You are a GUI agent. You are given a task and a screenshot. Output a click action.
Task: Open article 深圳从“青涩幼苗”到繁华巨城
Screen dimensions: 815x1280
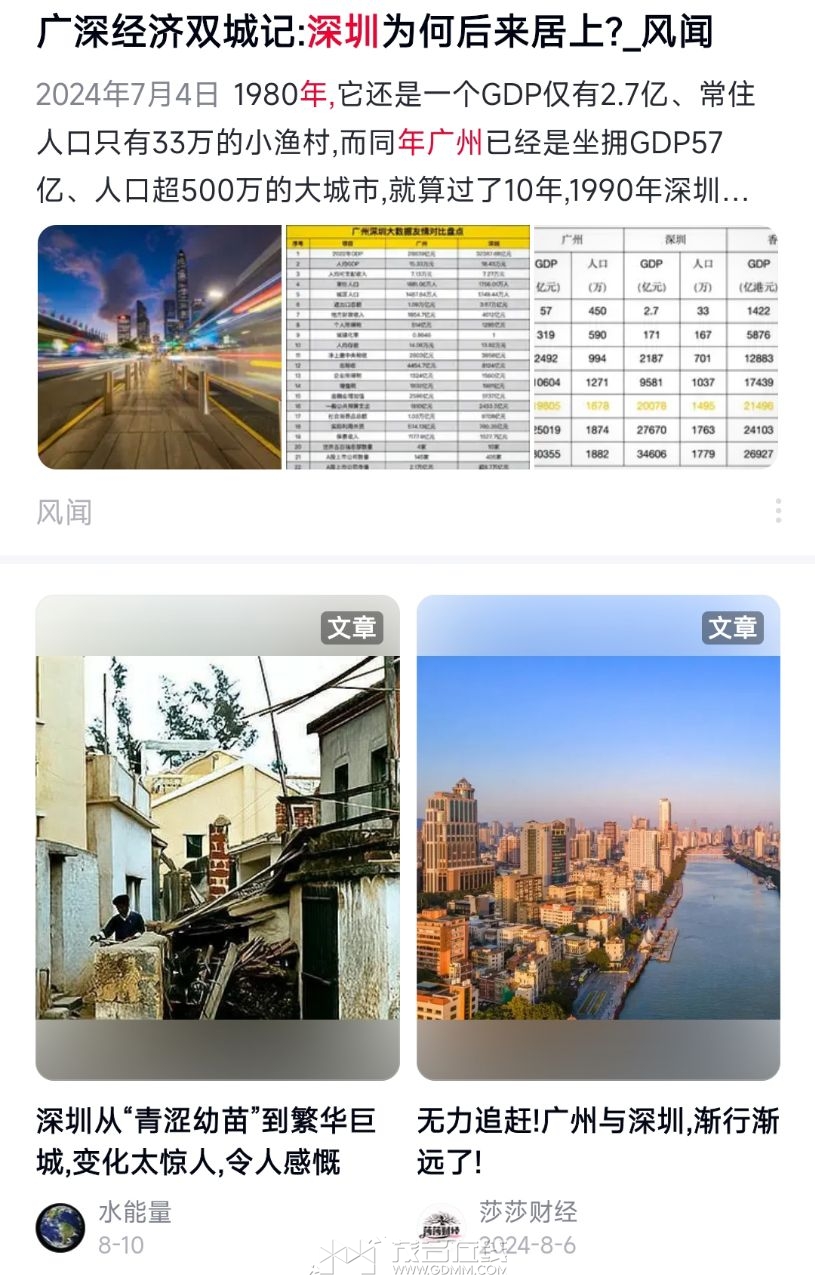click(207, 1141)
